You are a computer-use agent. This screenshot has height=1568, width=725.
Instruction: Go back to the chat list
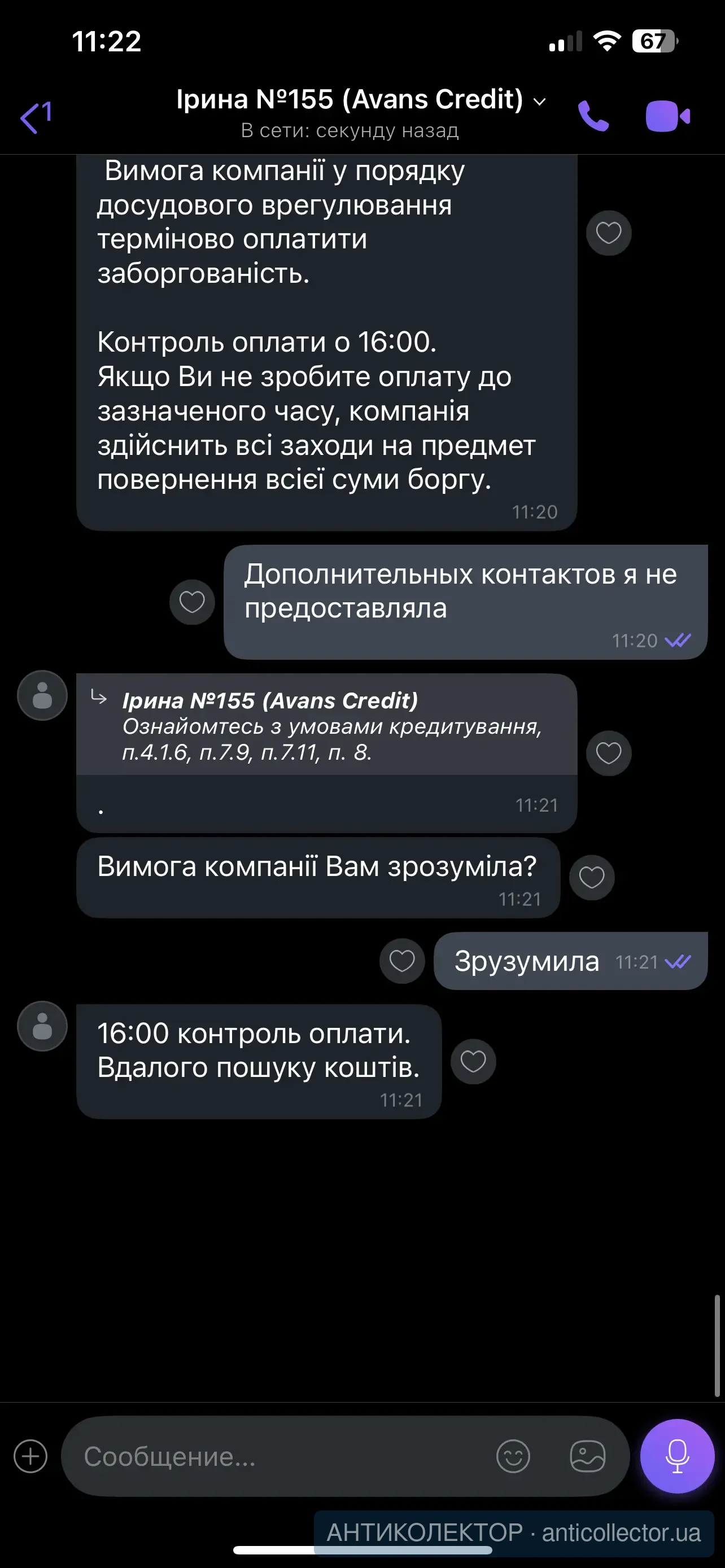(36, 116)
